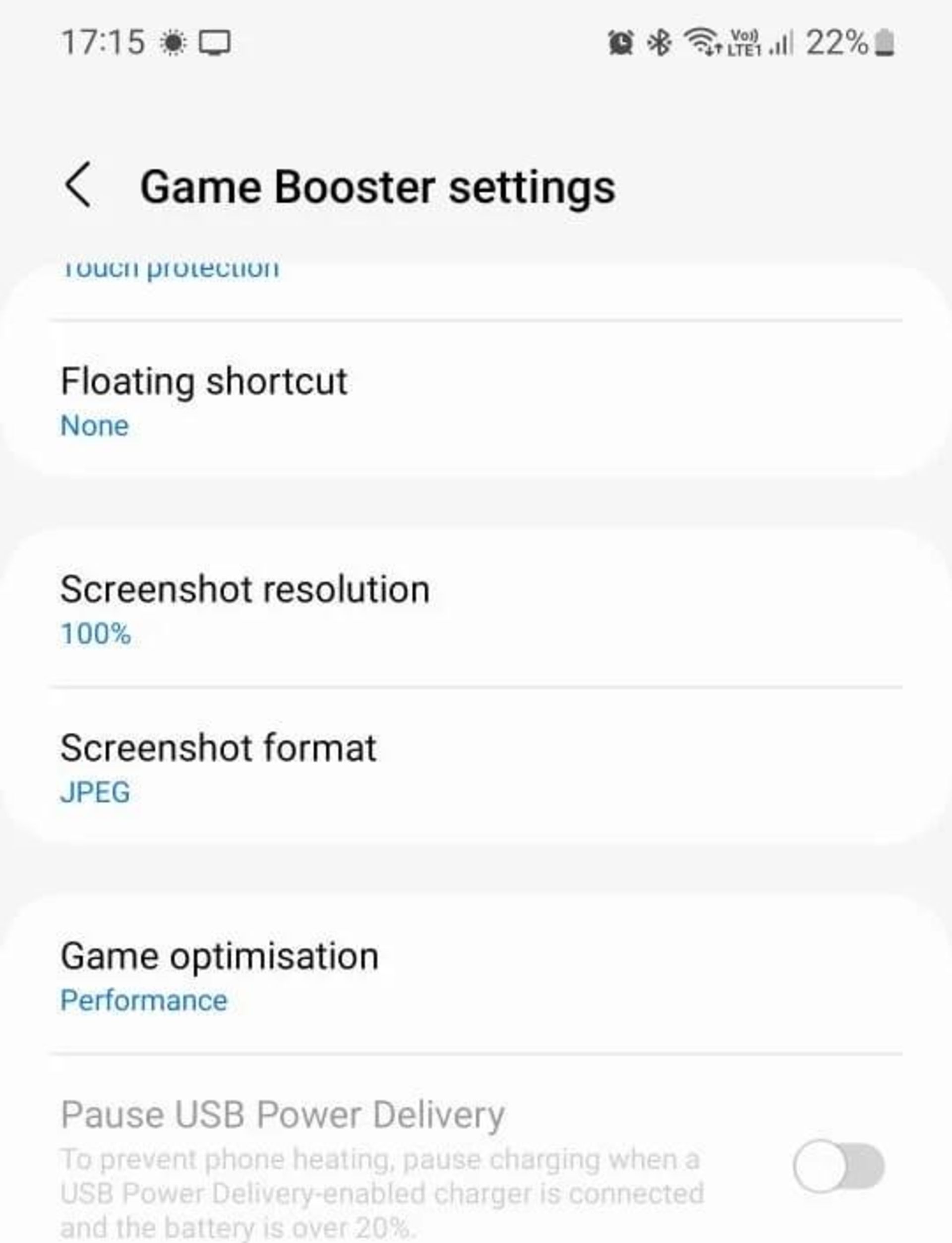Open Floating shortcut setting
Image resolution: width=952 pixels, height=1243 pixels.
[476, 401]
